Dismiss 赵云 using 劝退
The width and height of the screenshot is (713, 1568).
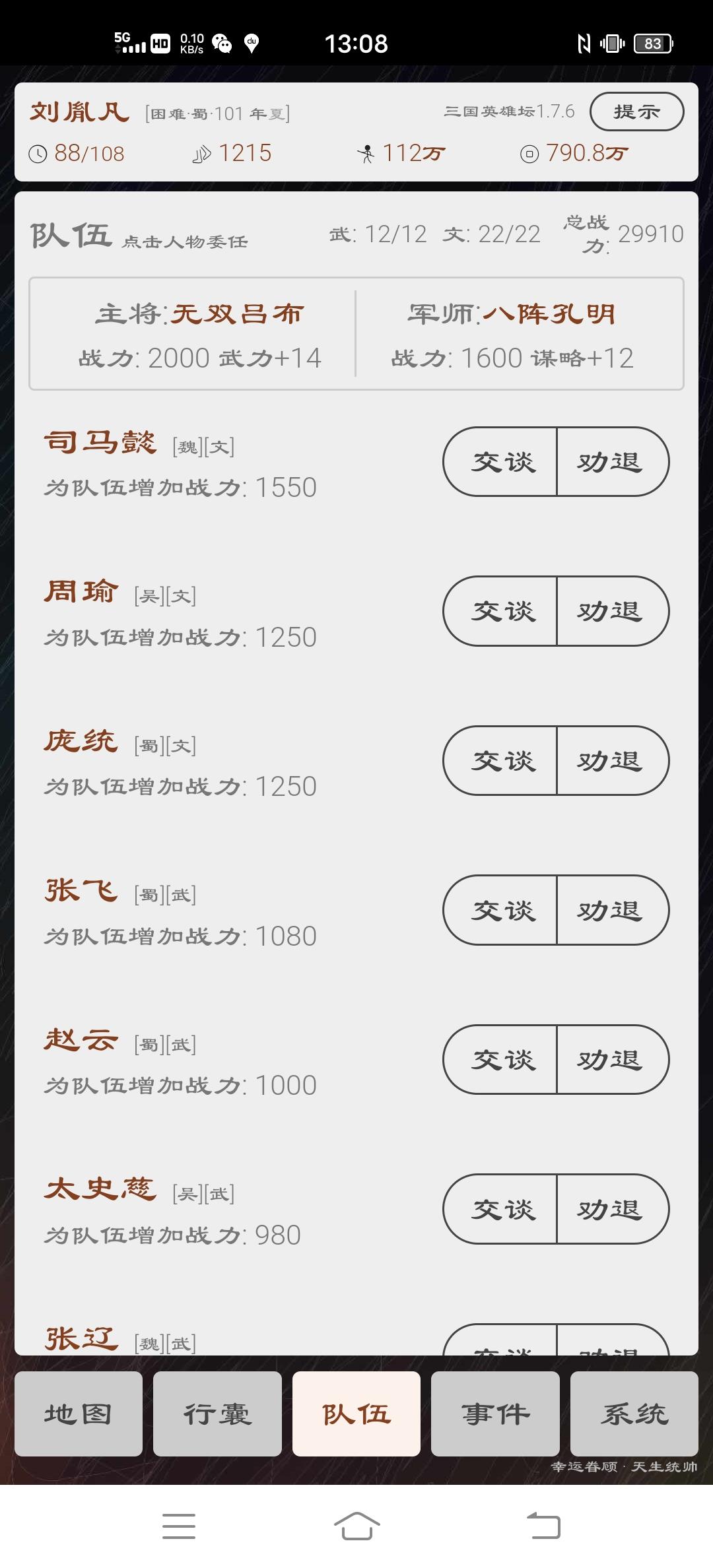(x=611, y=1059)
